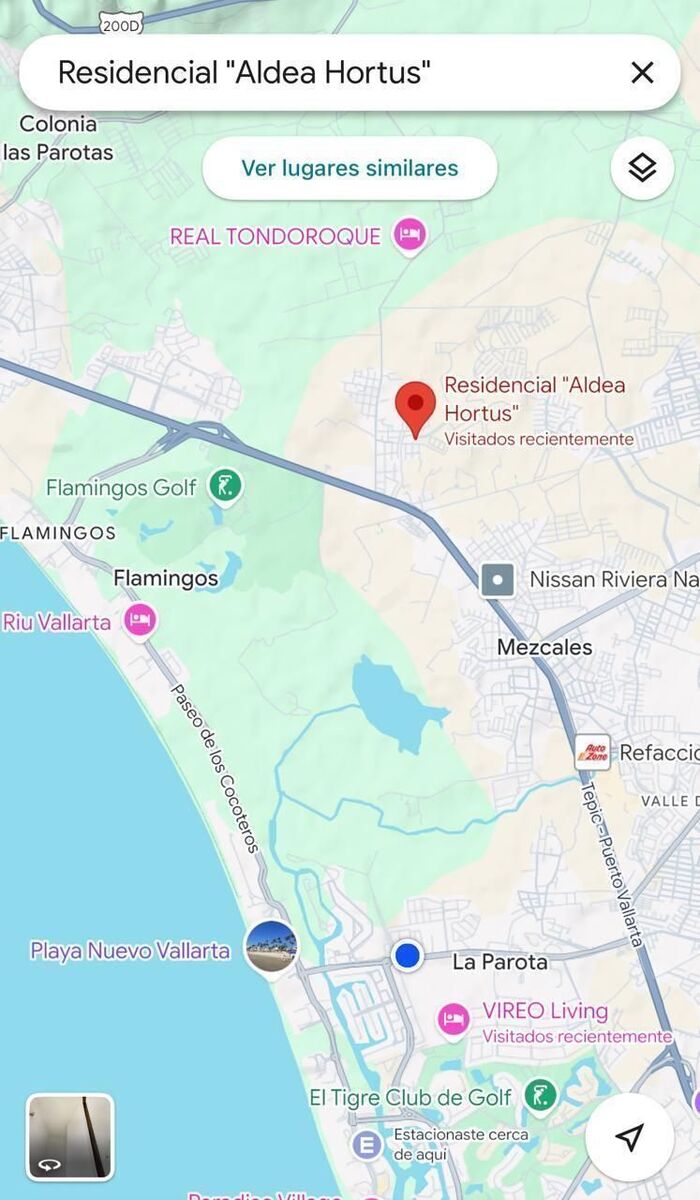The width and height of the screenshot is (700, 1200).
Task: View Playa Nuevo Vallarta photo marker
Action: (271, 947)
